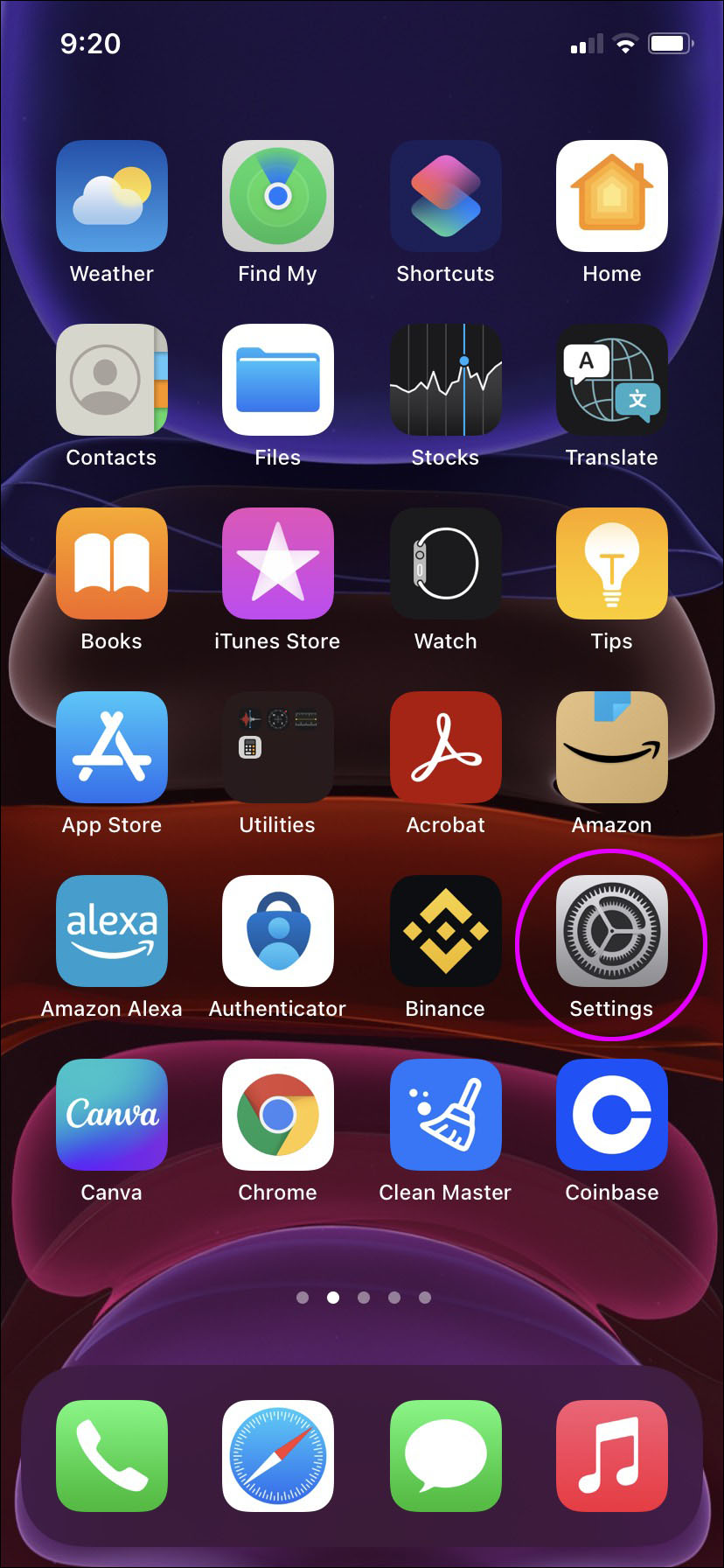
Task: Tap the home screen page indicator dots
Action: (x=363, y=1298)
